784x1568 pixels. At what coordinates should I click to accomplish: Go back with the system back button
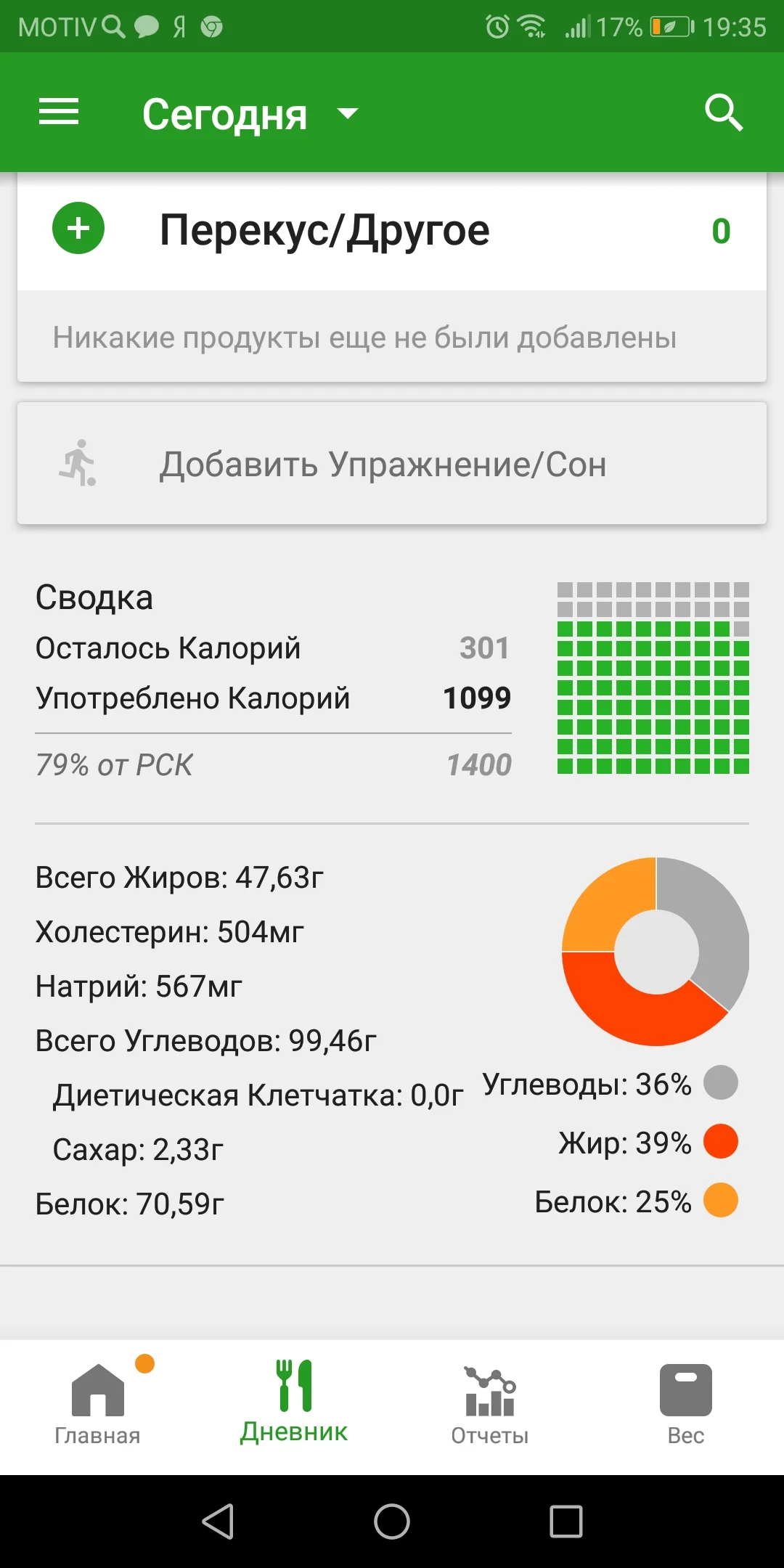pos(218,1521)
